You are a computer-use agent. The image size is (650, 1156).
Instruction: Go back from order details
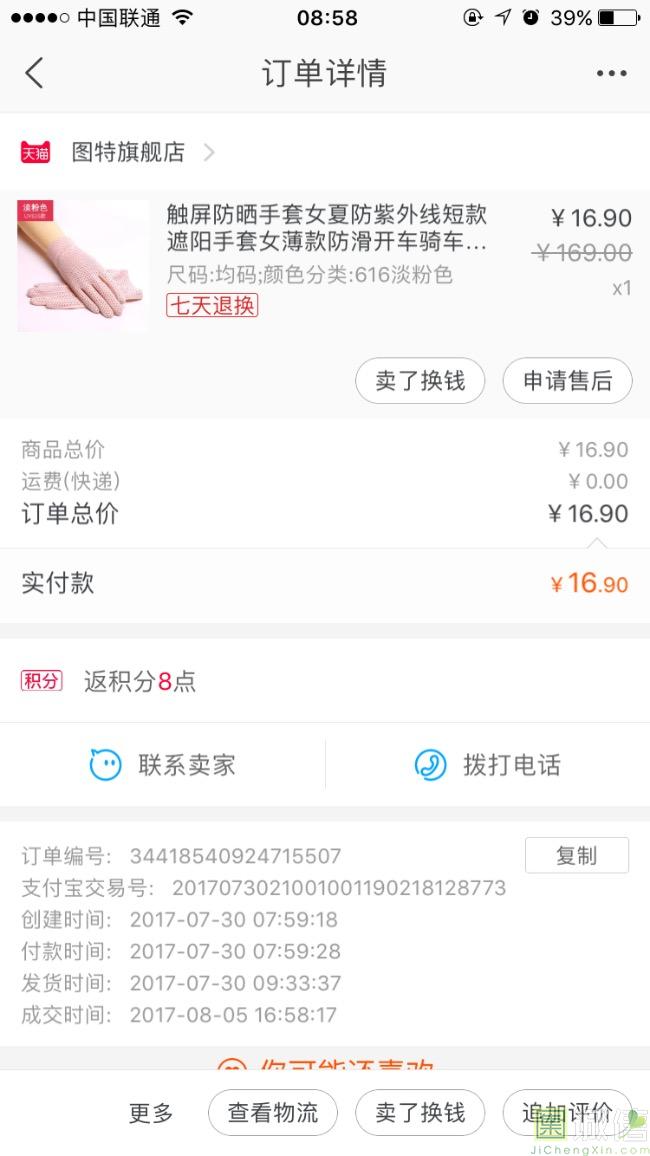(35, 73)
